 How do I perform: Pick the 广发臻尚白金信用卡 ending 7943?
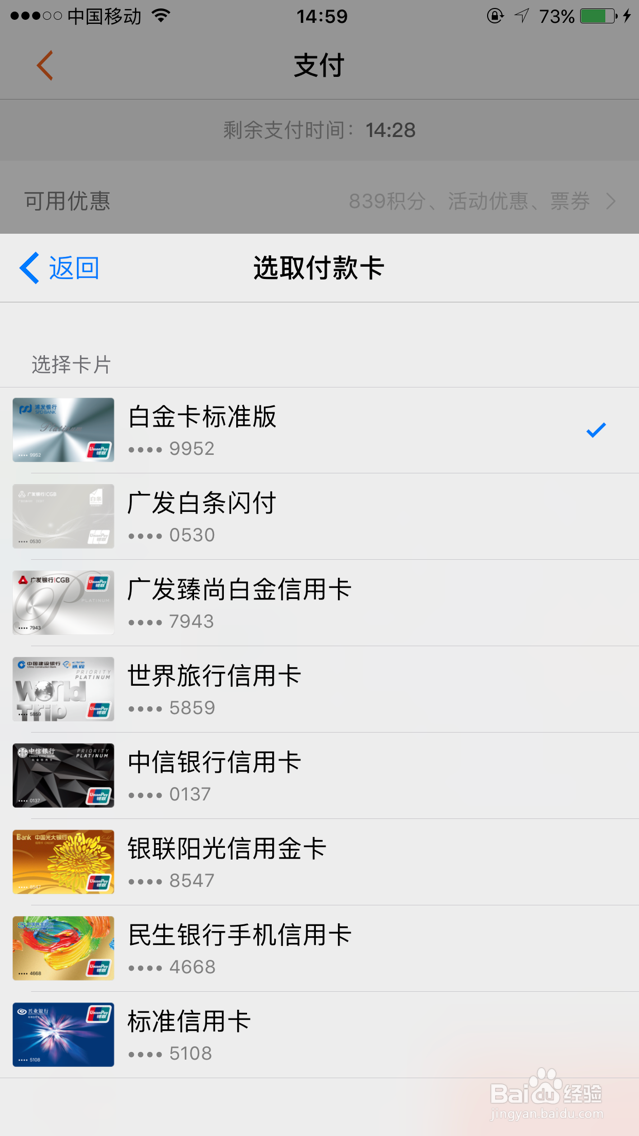319,603
